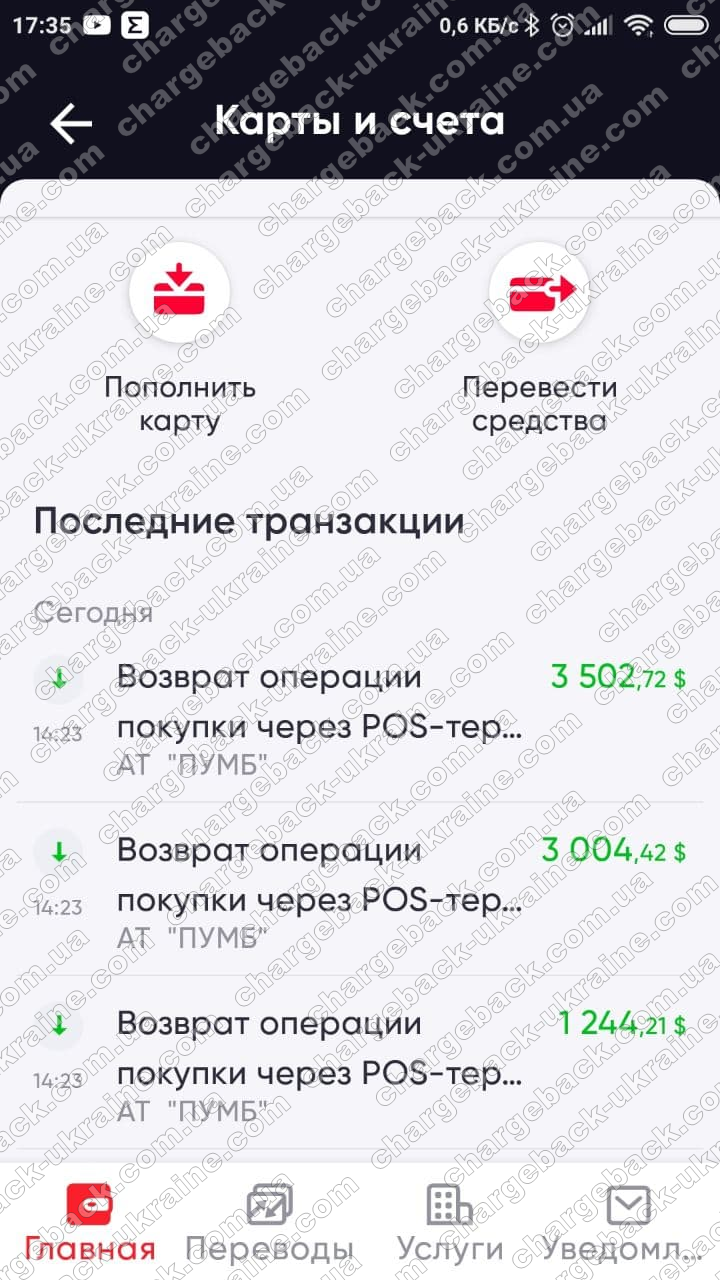Tap the Карты и счета screen title
The width and height of the screenshot is (720, 1280).
tap(360, 120)
